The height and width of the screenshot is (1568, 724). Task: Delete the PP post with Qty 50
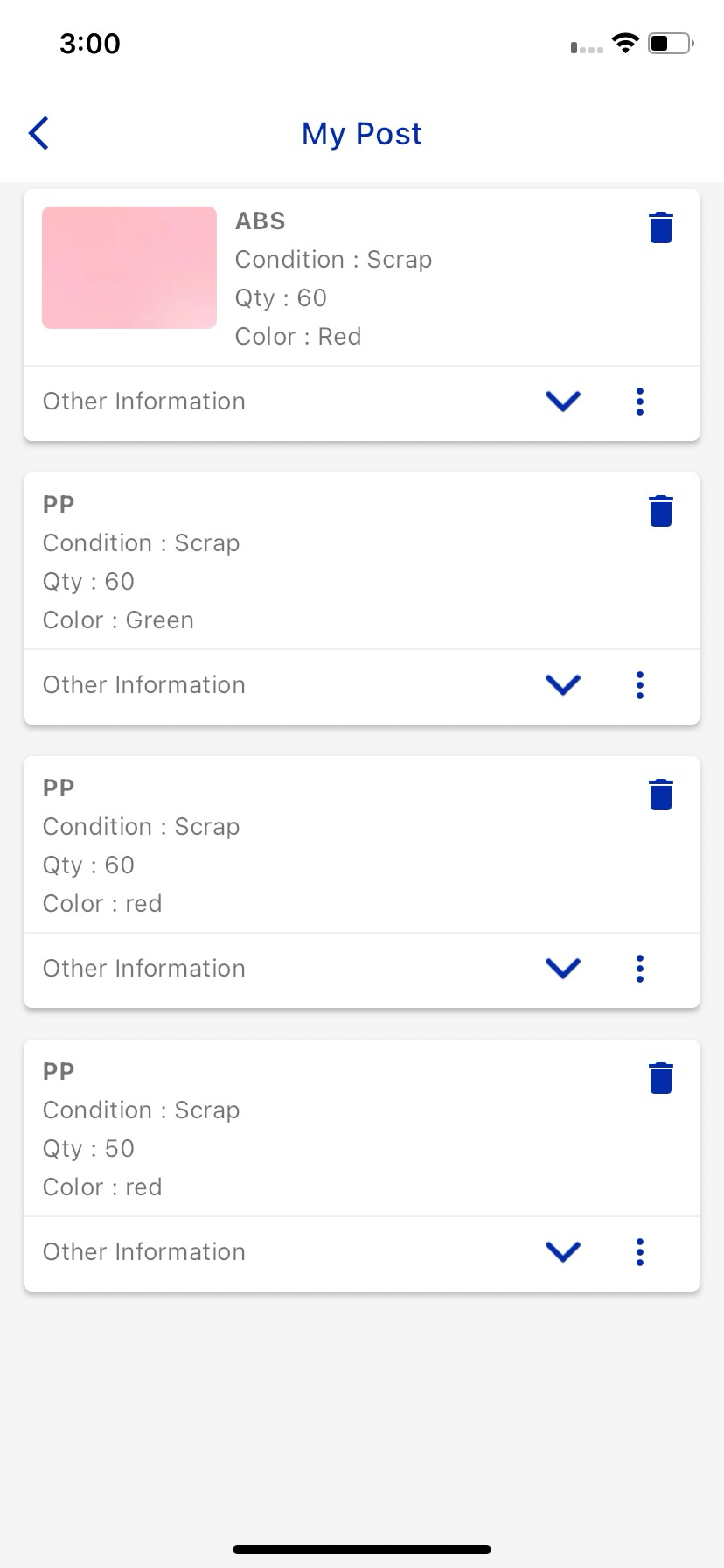click(661, 1078)
